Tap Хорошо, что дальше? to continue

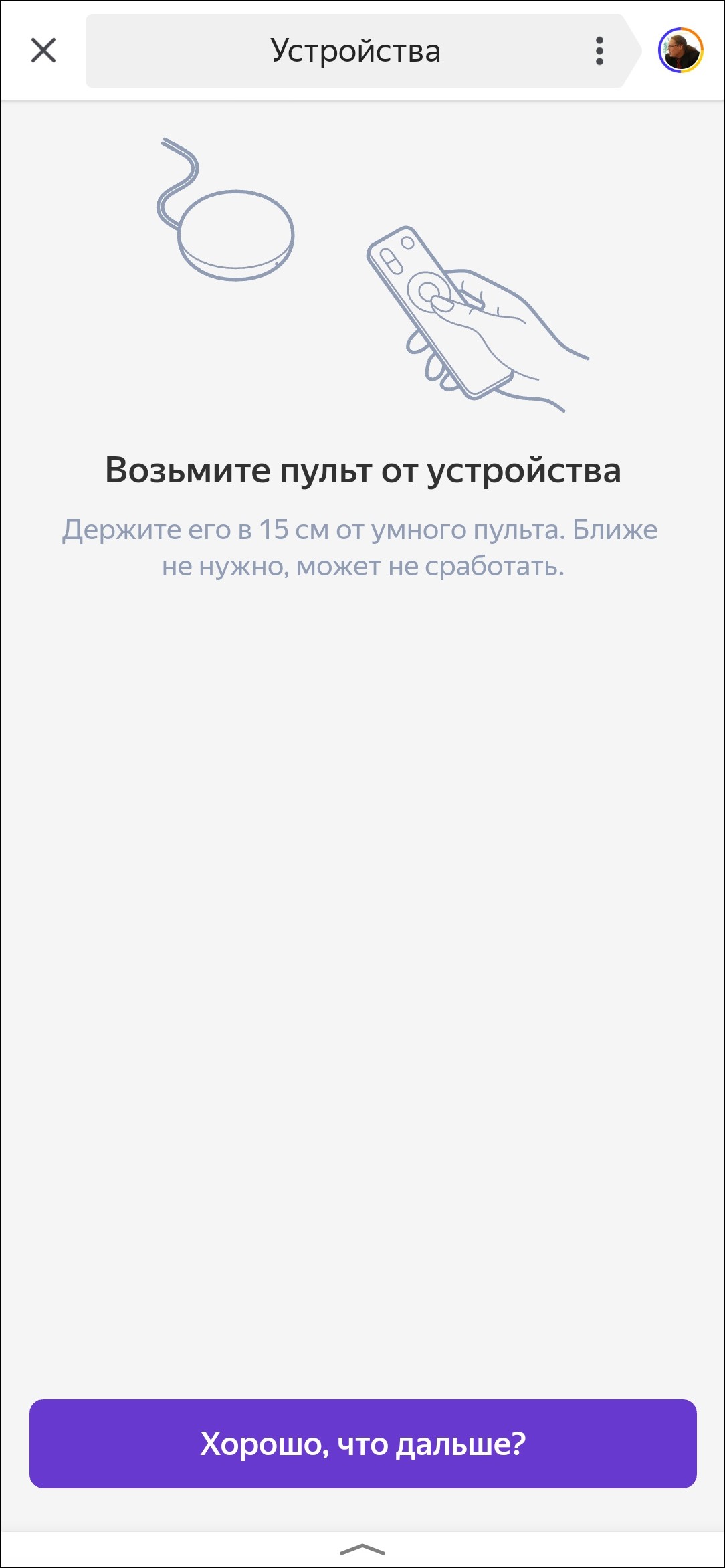pyautogui.click(x=362, y=1444)
